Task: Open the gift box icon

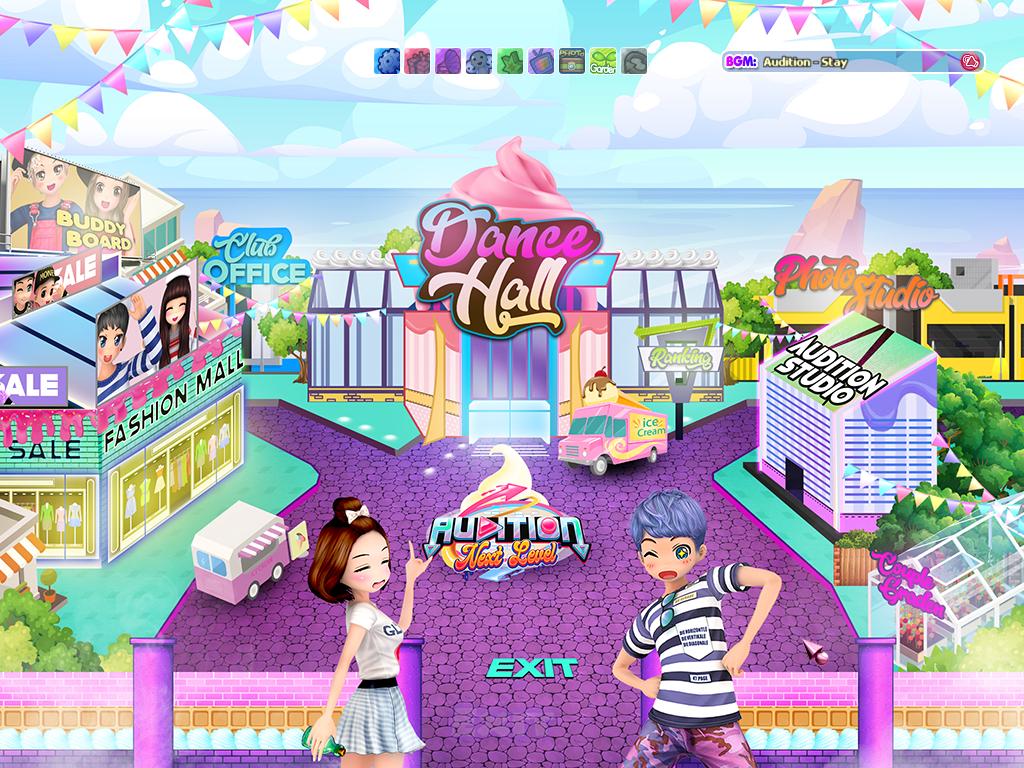Action: click(417, 61)
